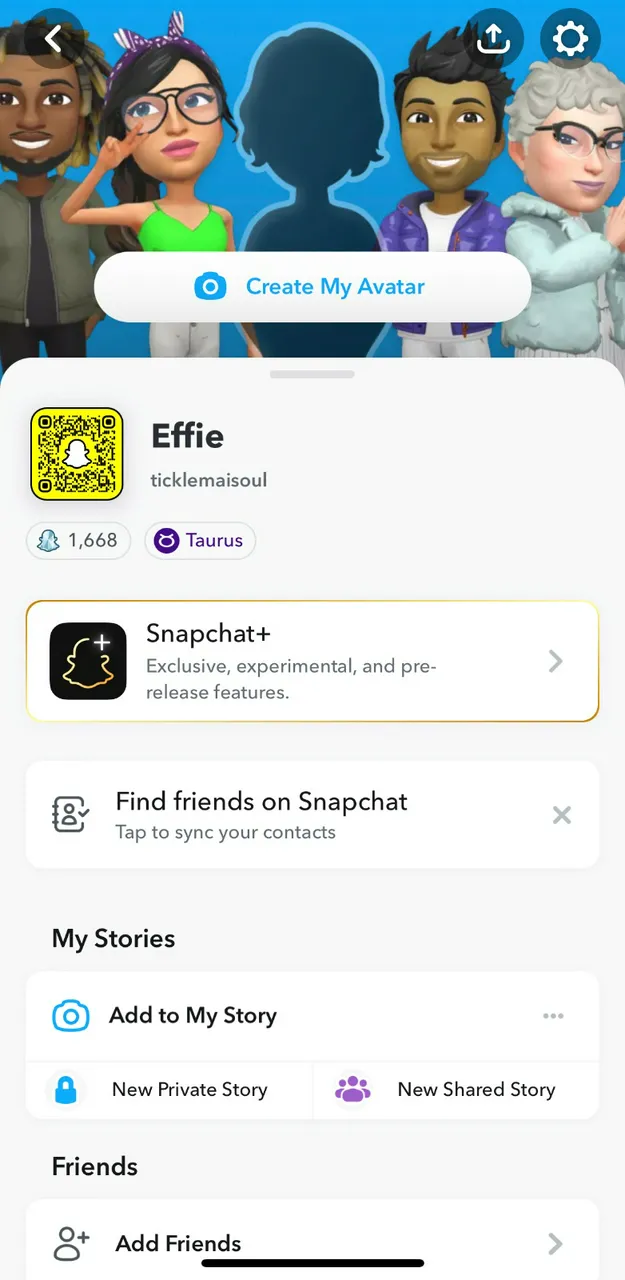The width and height of the screenshot is (625, 1280).
Task: Share profile via the upload icon
Action: click(494, 39)
